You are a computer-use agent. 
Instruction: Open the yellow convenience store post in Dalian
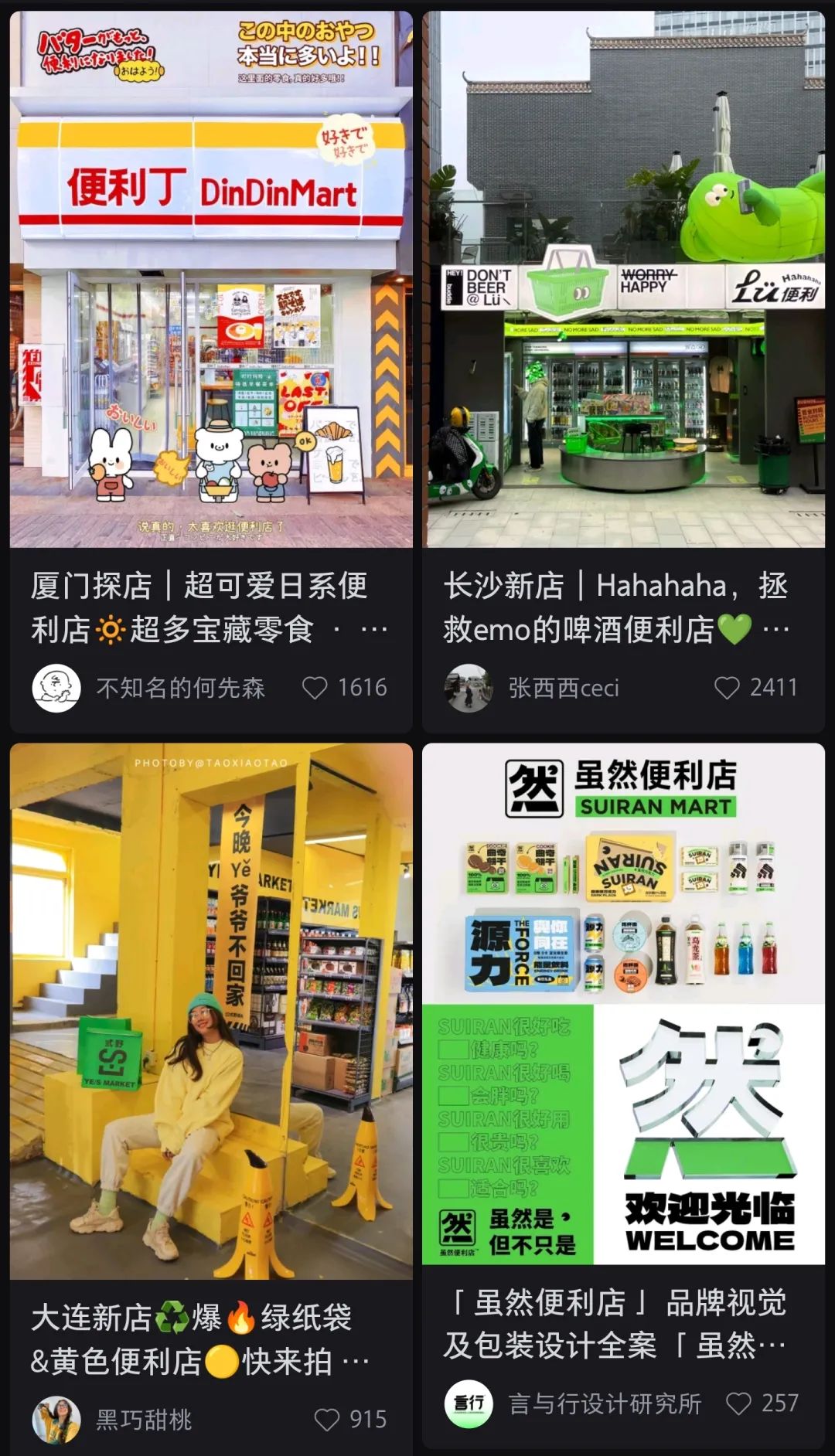tap(211, 1011)
